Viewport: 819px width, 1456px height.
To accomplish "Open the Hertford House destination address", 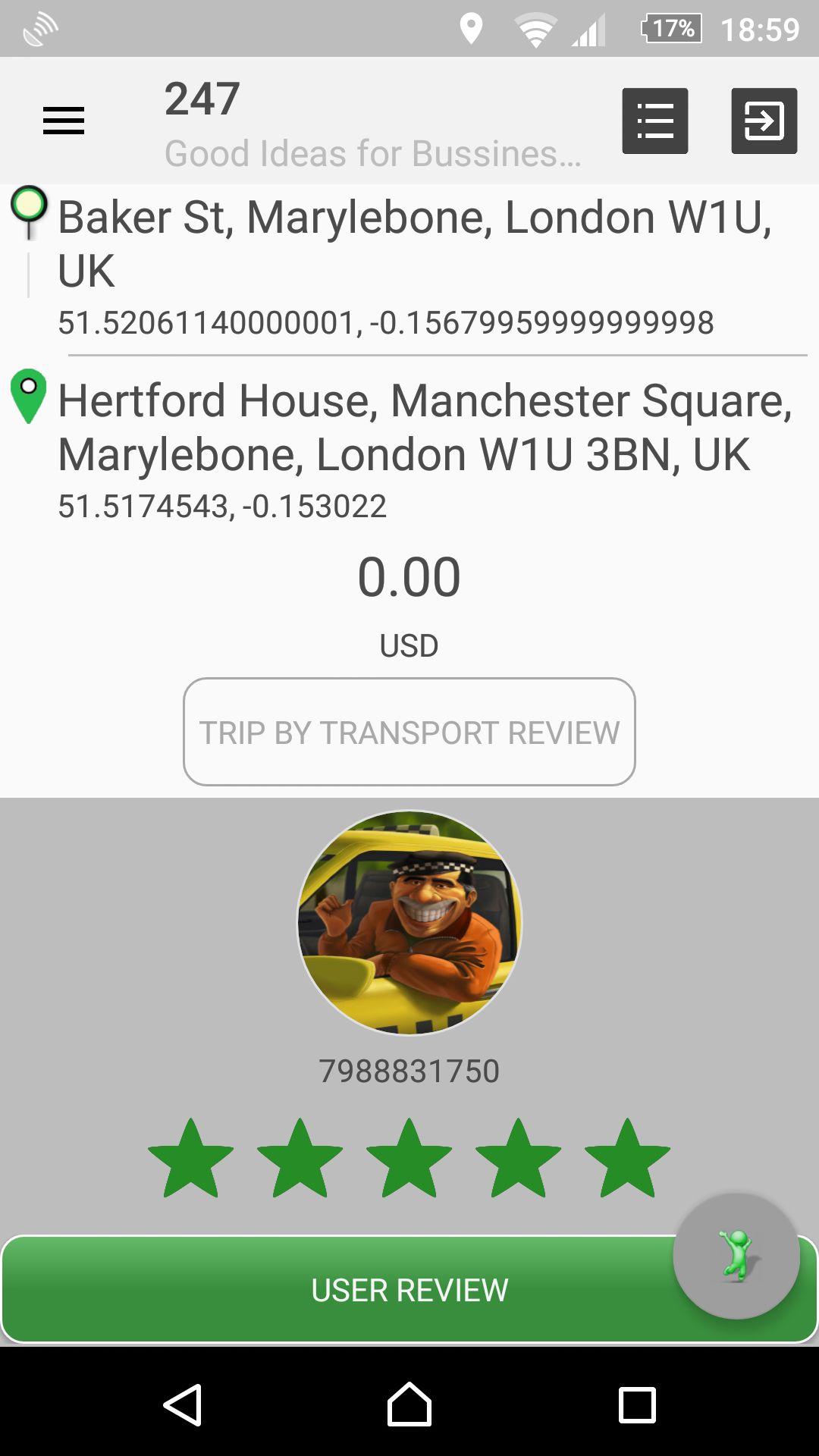I will pos(425,427).
